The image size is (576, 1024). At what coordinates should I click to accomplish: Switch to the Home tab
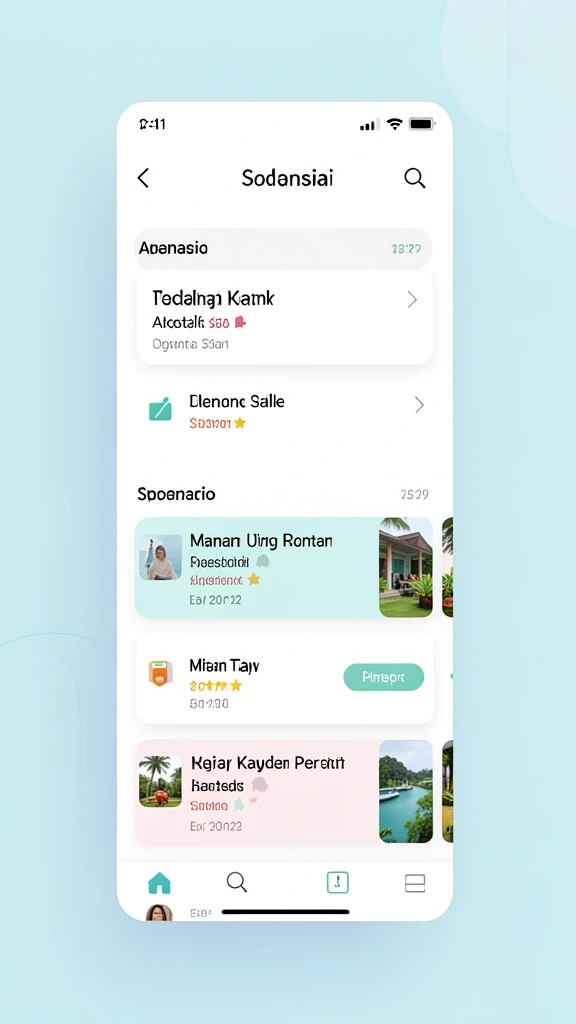(159, 883)
